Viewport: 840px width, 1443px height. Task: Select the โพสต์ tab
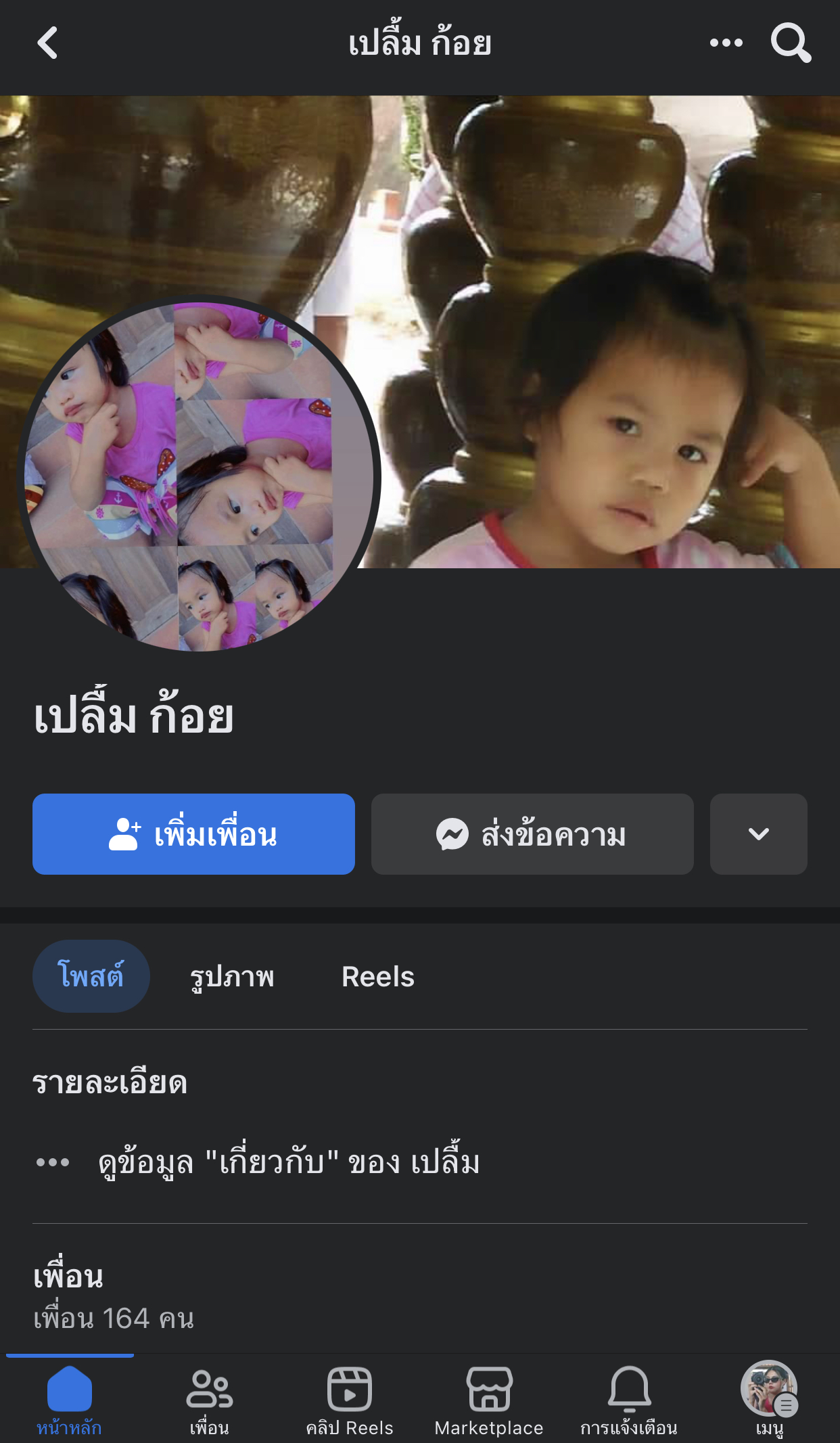(x=91, y=976)
